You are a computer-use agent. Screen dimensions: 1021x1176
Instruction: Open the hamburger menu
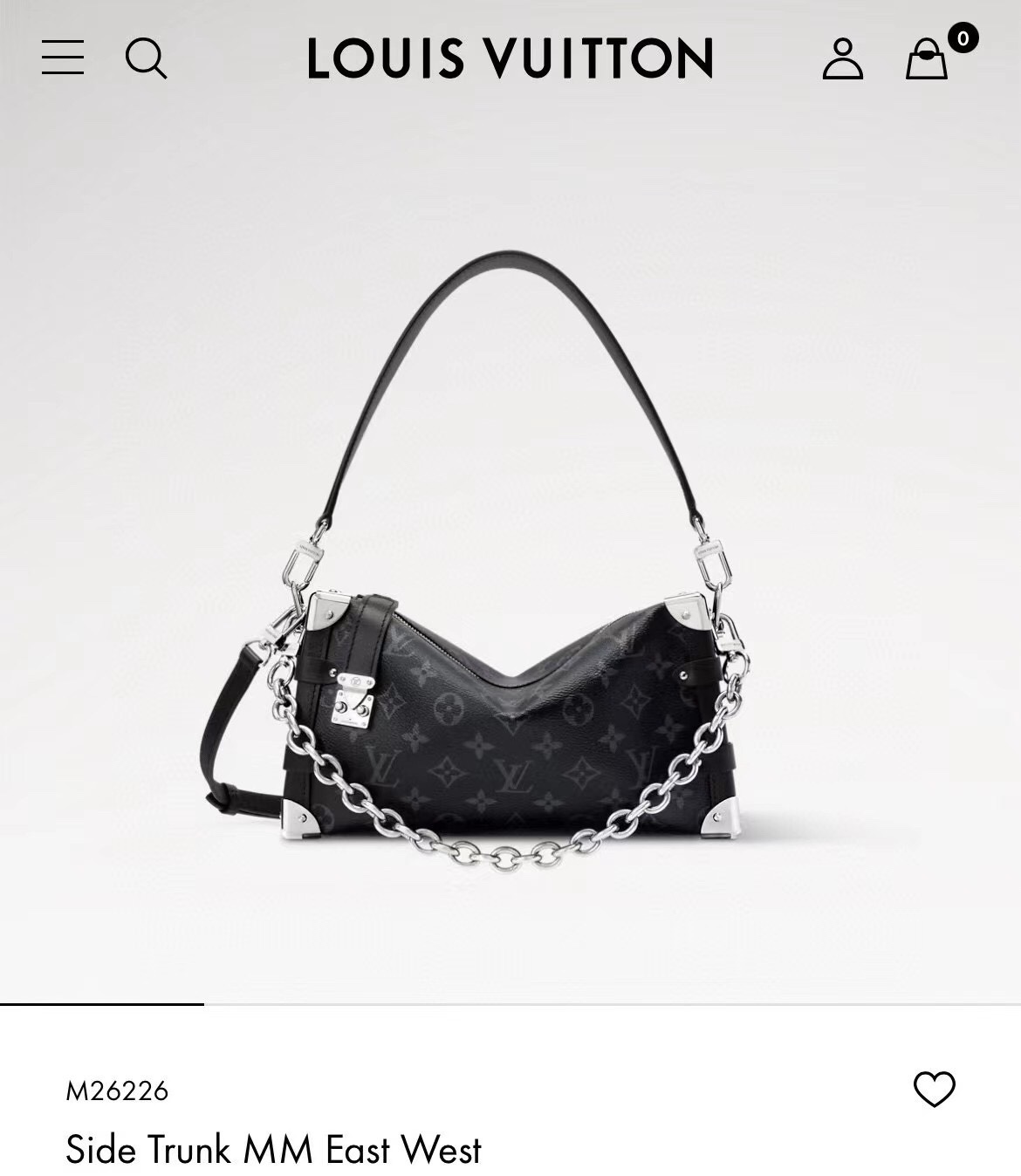[63, 58]
